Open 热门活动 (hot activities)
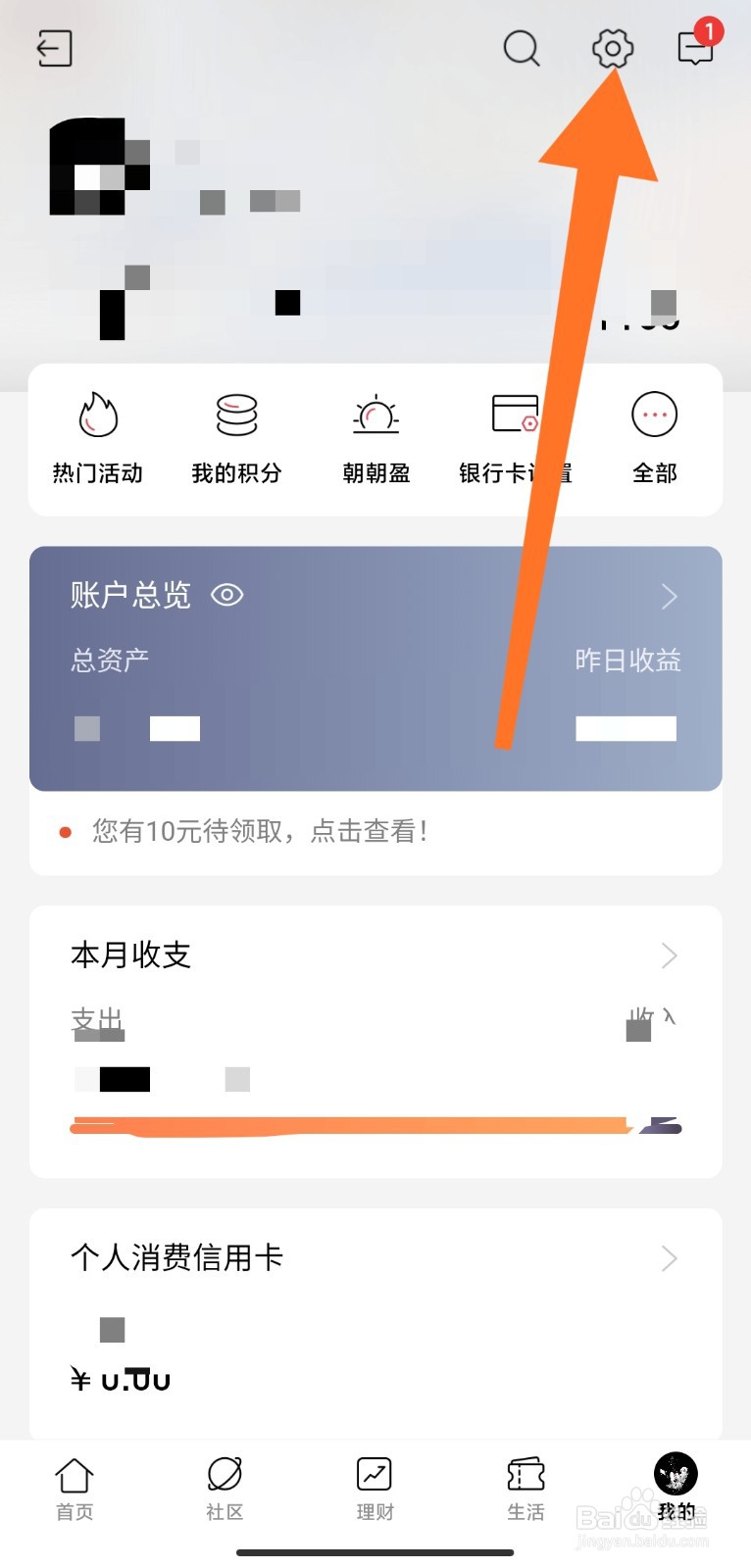751x1568 pixels. 96,436
